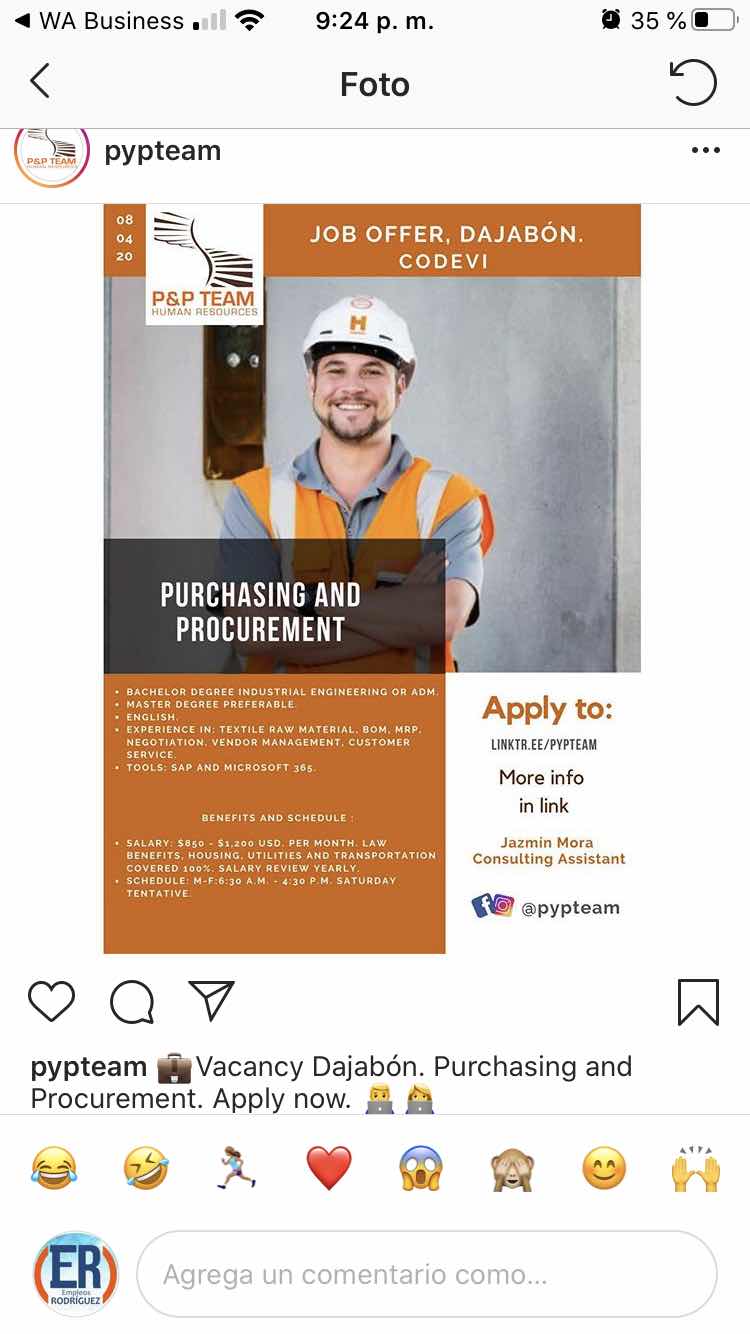Image resolution: width=750 pixels, height=1334 pixels.
Task: Insert the running woman emoji
Action: click(237, 1167)
